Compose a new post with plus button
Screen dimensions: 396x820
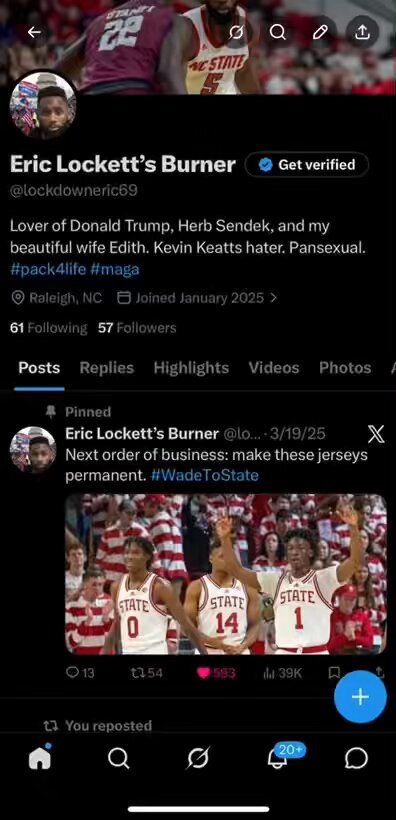pos(360,697)
